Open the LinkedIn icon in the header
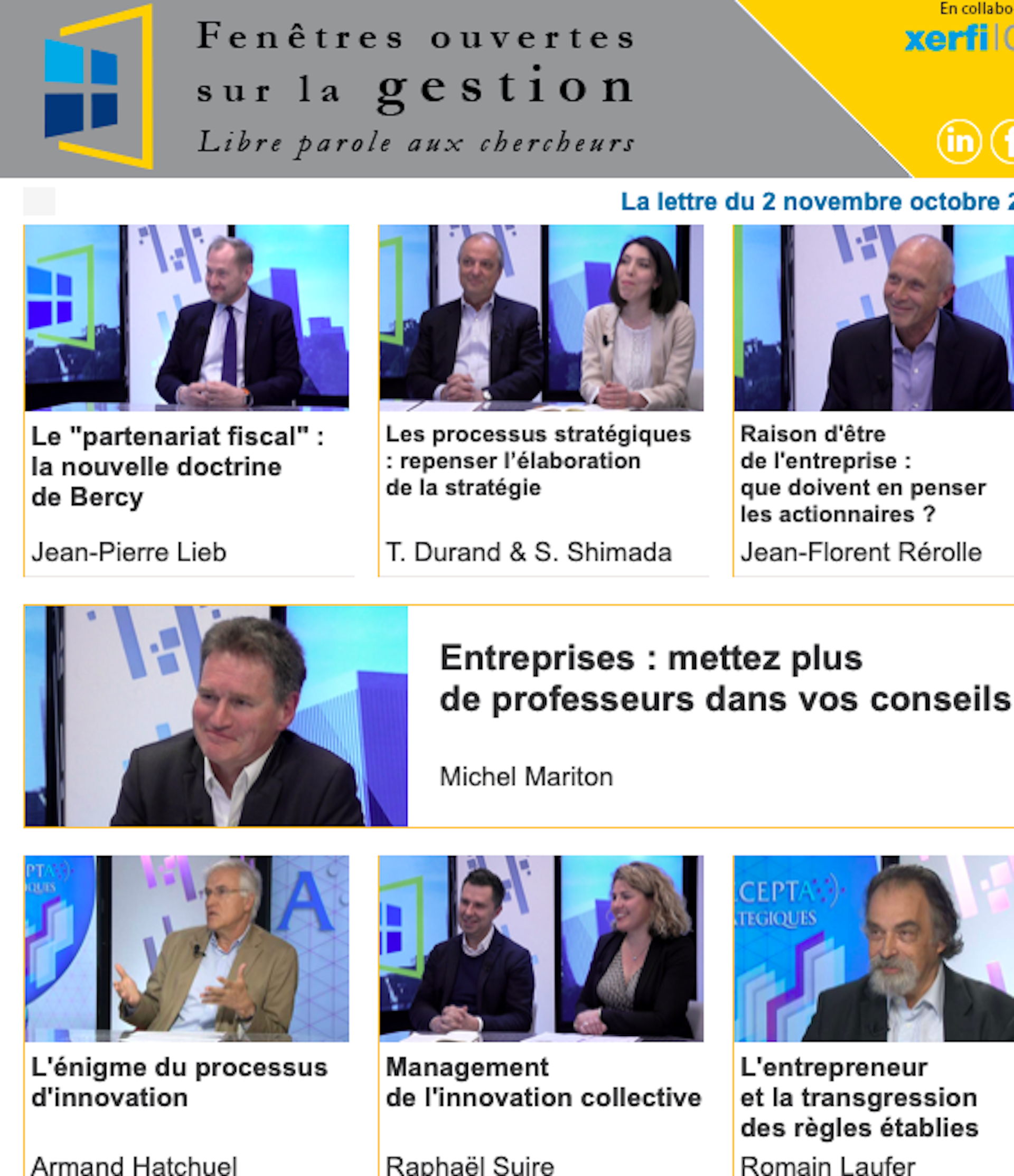 pos(959,142)
